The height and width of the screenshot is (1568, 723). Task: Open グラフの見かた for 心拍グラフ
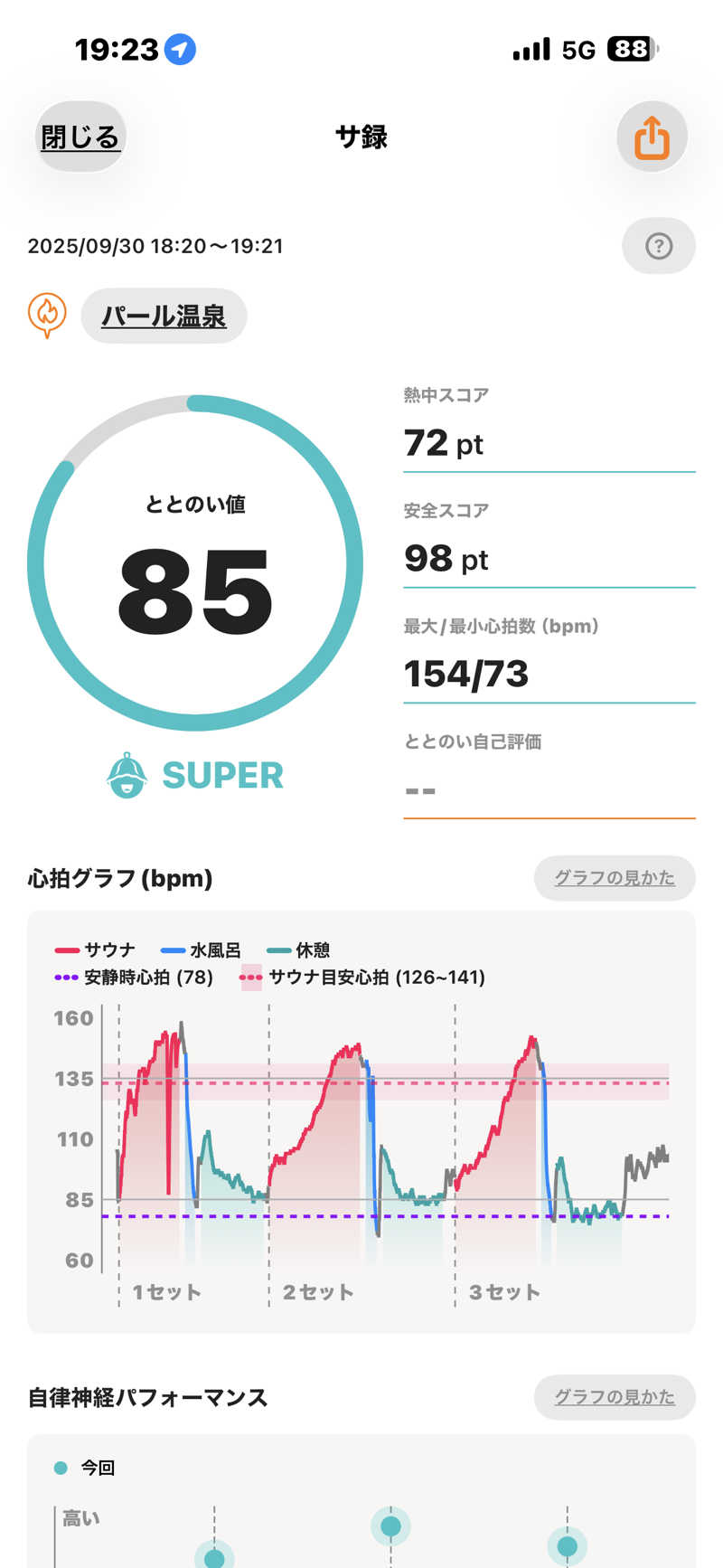pyautogui.click(x=615, y=878)
